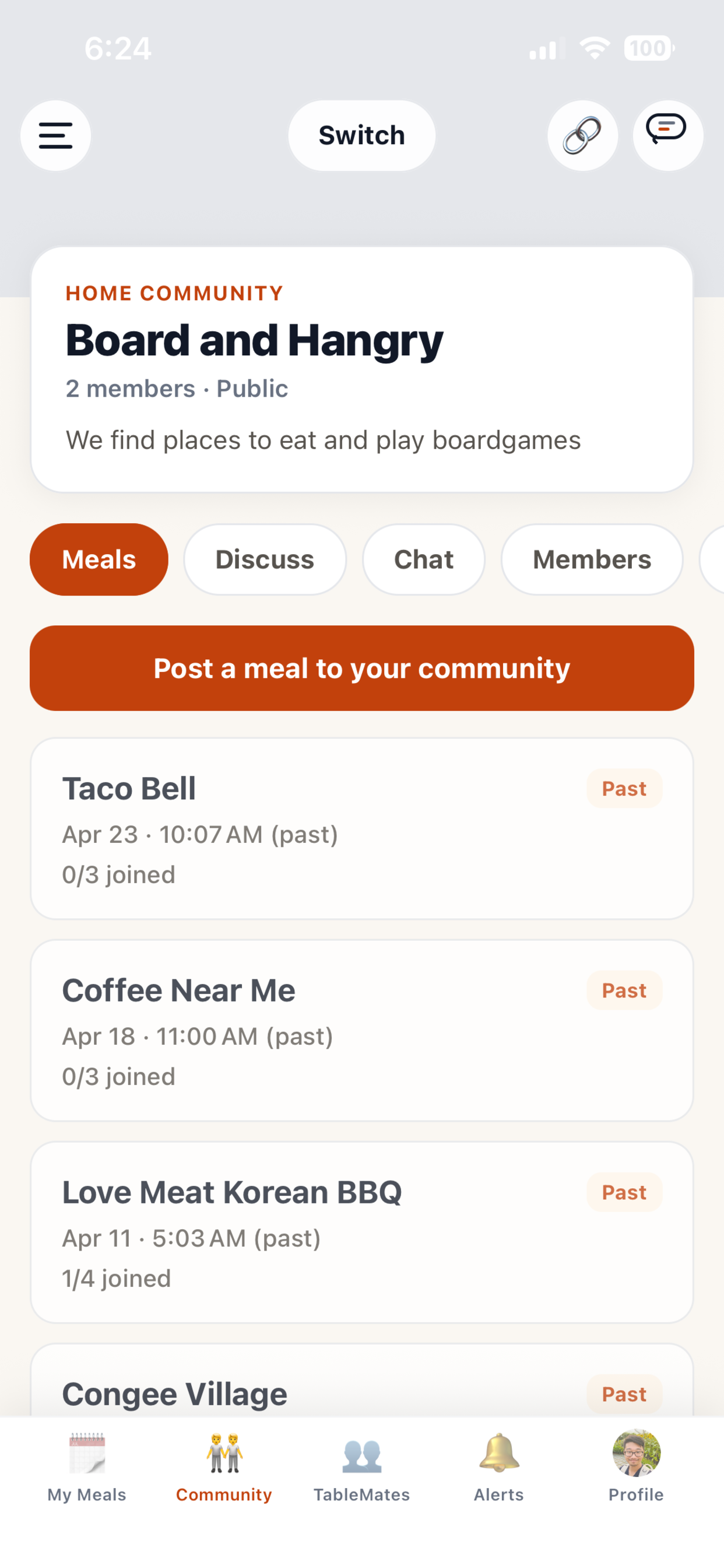Copy the community invite link icon

[582, 135]
